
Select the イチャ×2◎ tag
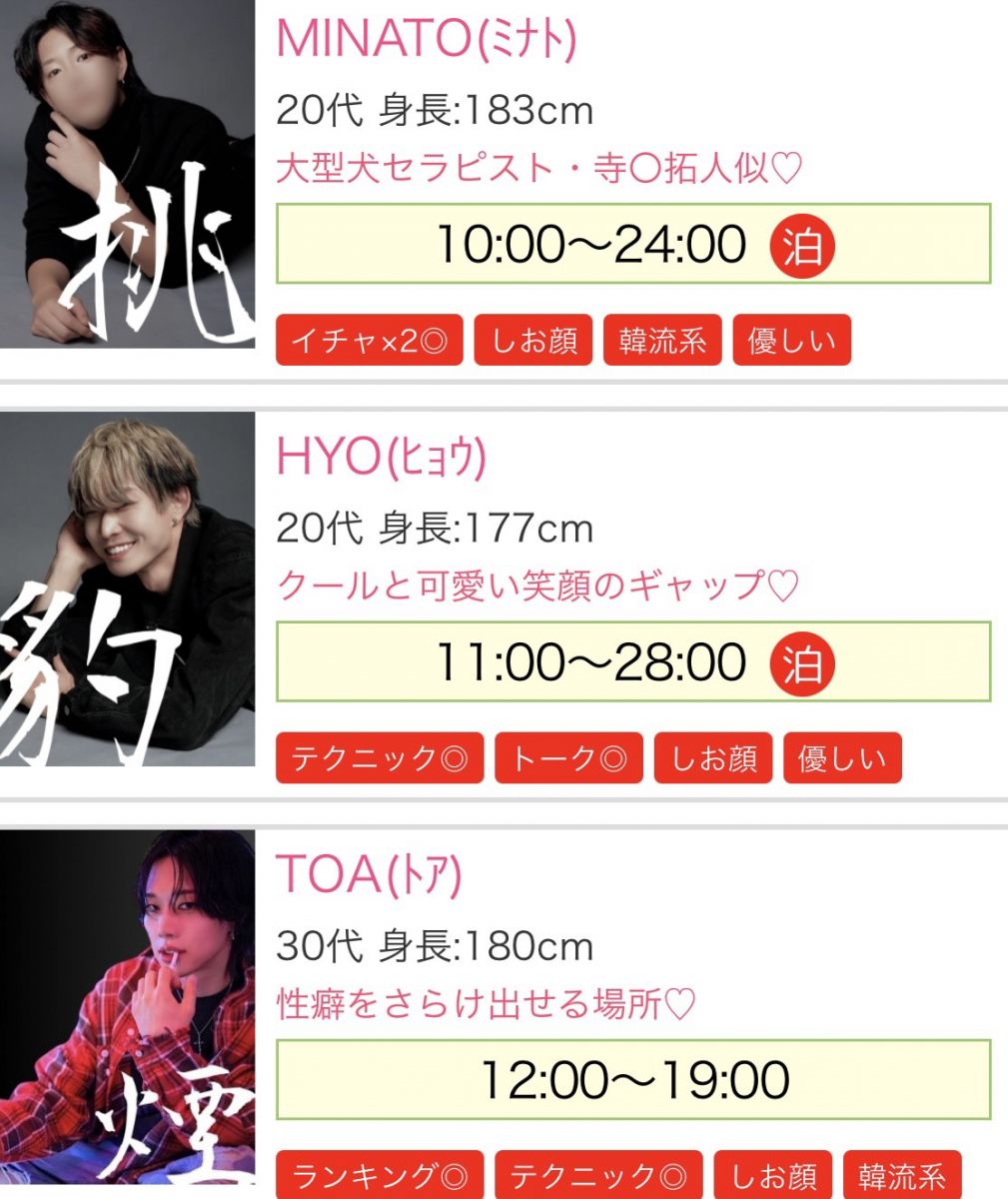click(369, 341)
